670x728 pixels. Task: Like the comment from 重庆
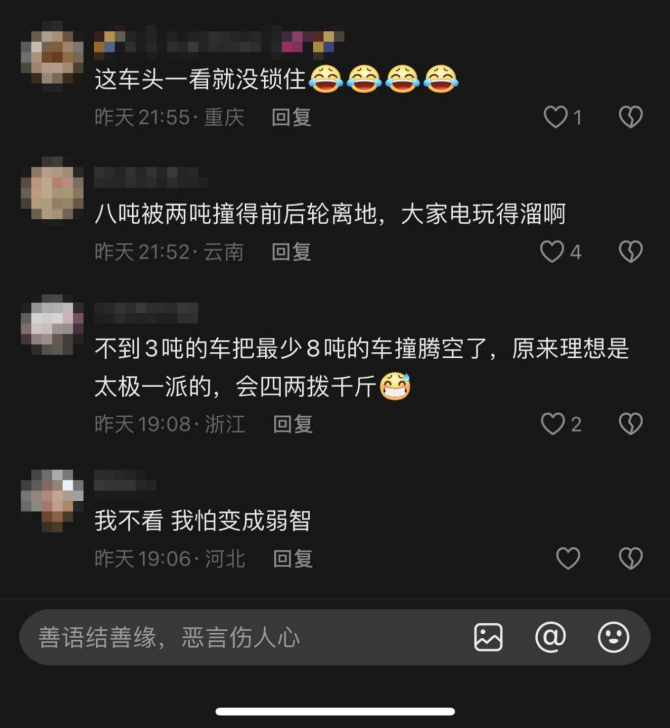click(556, 117)
